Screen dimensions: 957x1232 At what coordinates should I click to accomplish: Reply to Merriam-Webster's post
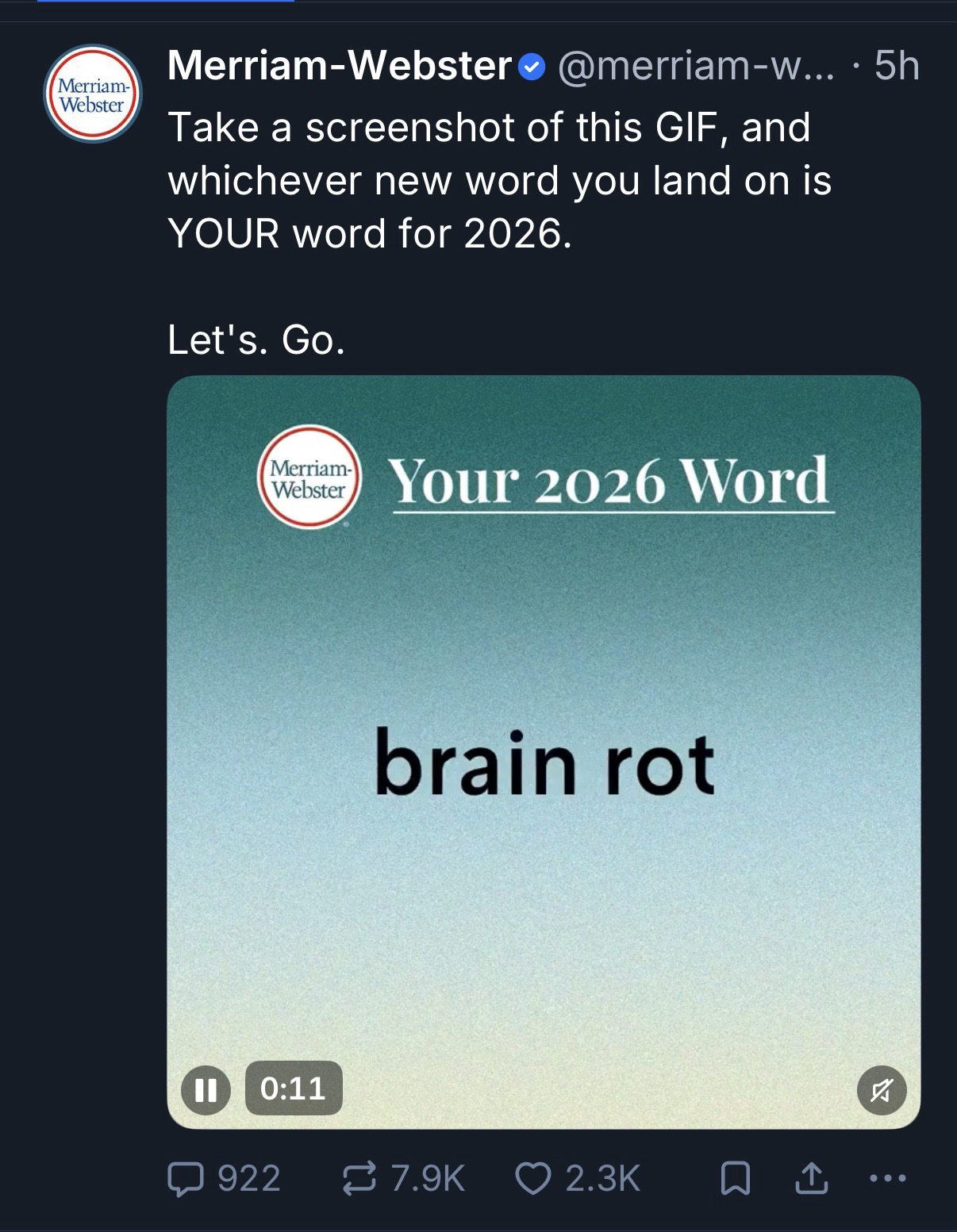point(186,1178)
